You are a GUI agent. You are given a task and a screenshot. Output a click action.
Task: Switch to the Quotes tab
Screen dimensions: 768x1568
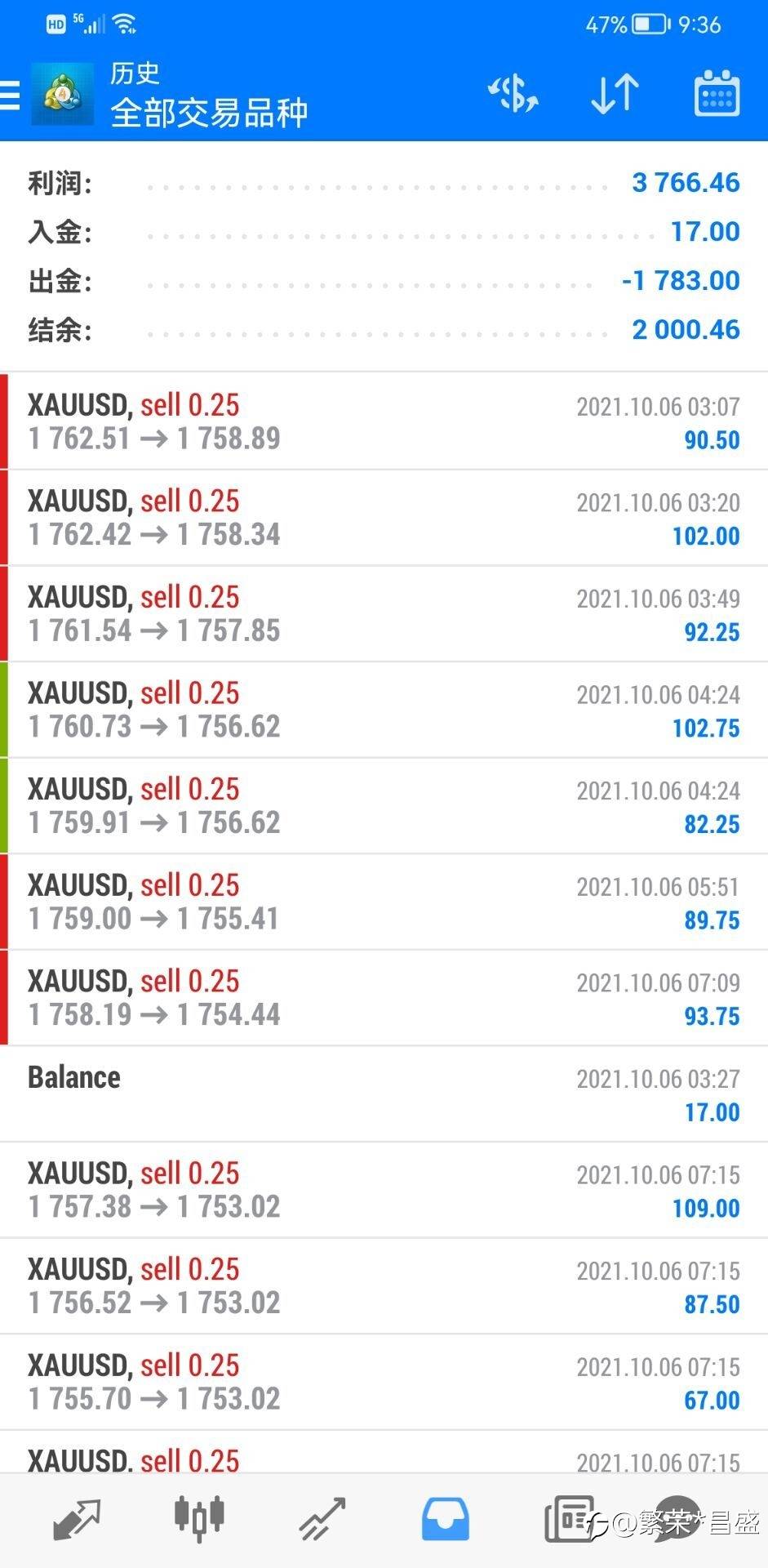(x=76, y=1519)
